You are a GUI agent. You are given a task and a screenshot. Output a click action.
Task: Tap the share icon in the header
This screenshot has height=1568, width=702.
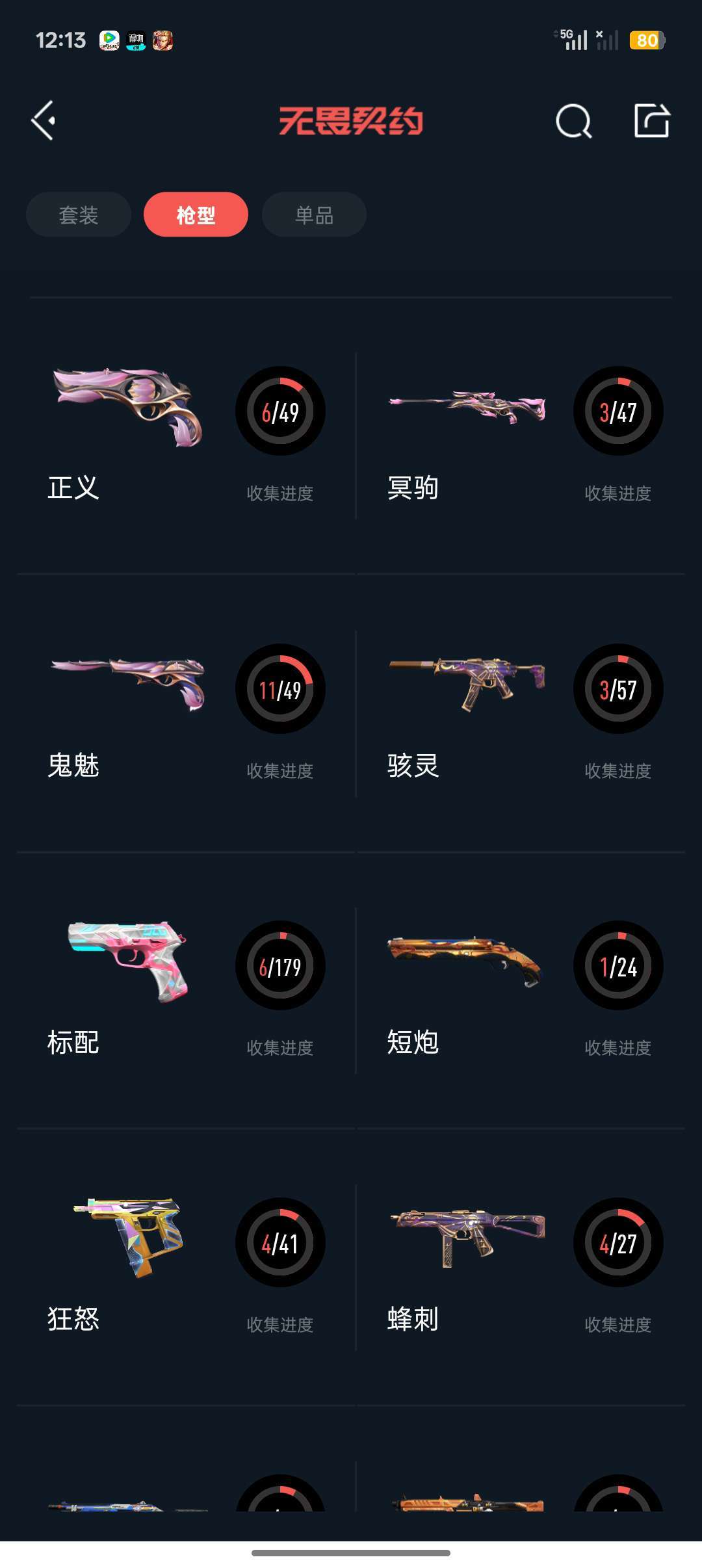point(652,120)
